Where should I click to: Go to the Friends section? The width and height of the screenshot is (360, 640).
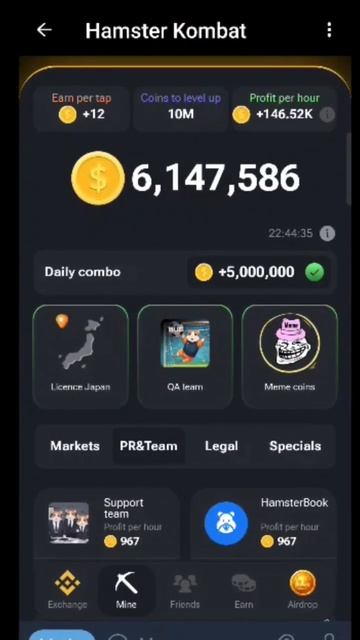[x=185, y=590]
